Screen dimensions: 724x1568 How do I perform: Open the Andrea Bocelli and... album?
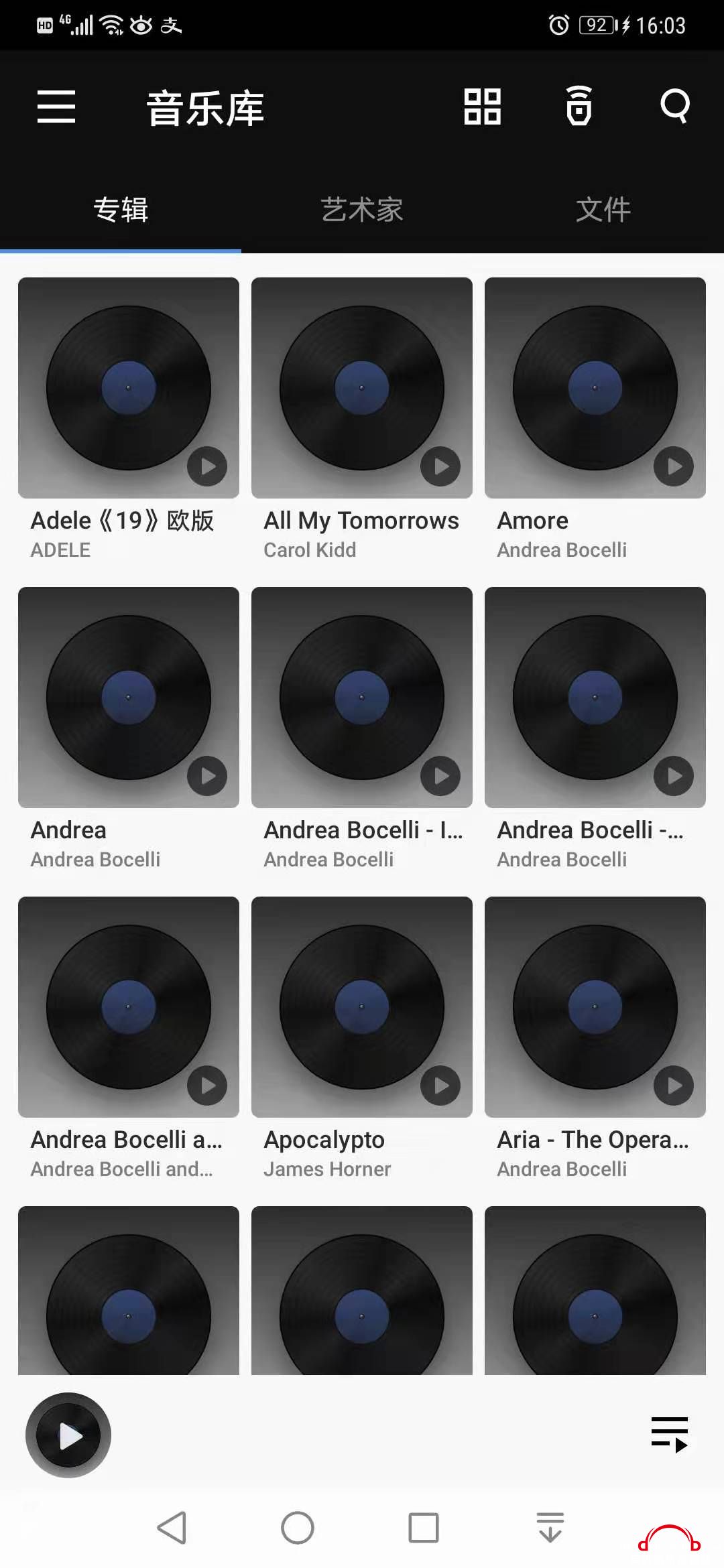(129, 1007)
